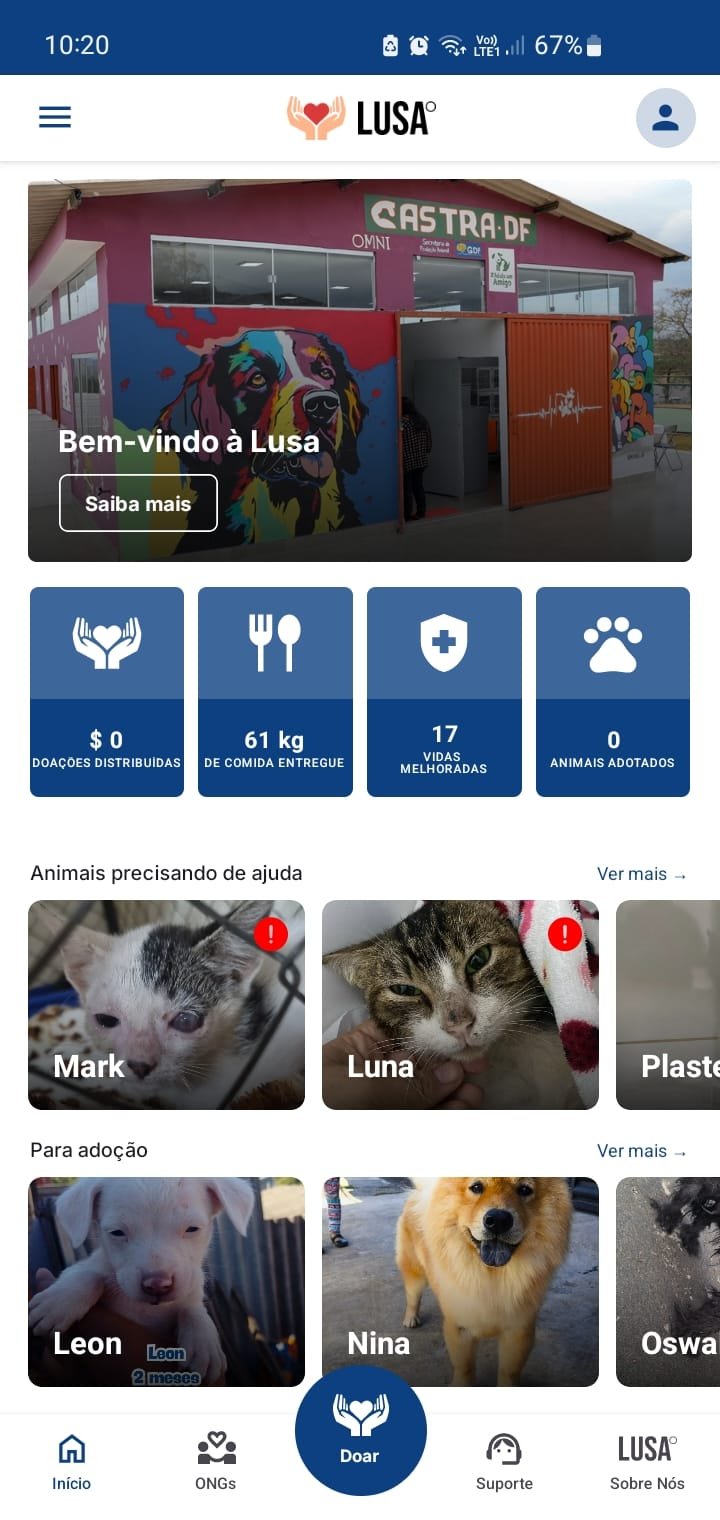Expand 'Ver mais' for animals needing help

(641, 874)
